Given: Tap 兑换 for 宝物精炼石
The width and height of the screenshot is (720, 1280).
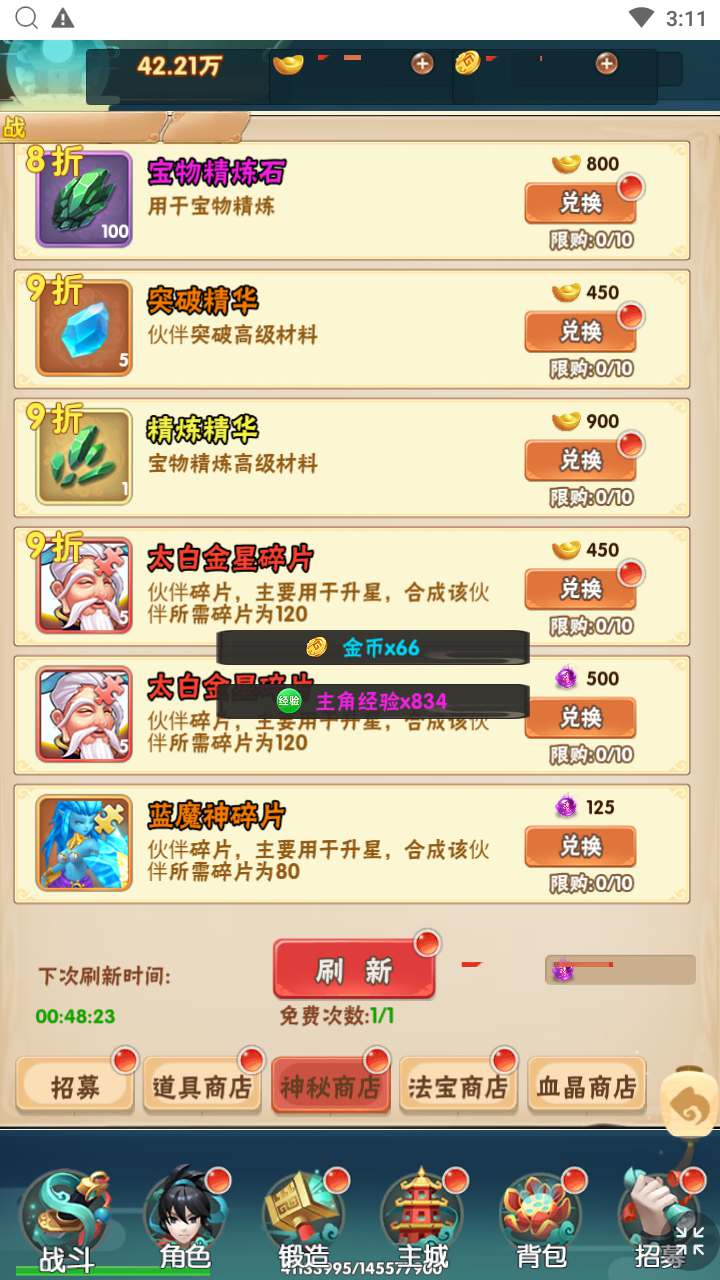Looking at the screenshot, I should pyautogui.click(x=581, y=203).
